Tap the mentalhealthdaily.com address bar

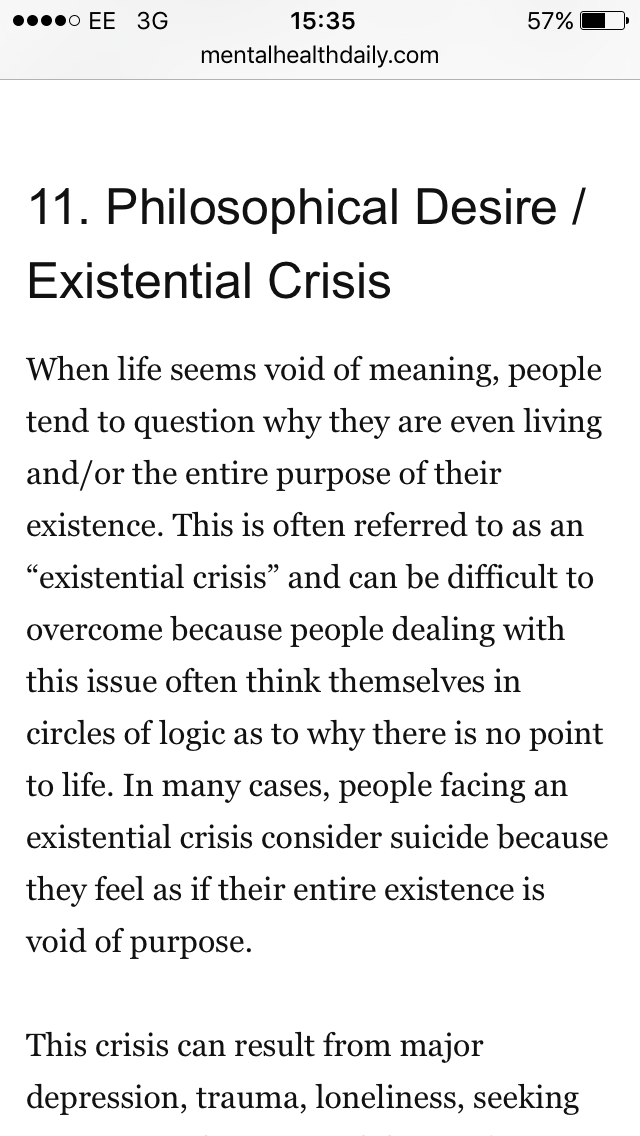coord(320,56)
